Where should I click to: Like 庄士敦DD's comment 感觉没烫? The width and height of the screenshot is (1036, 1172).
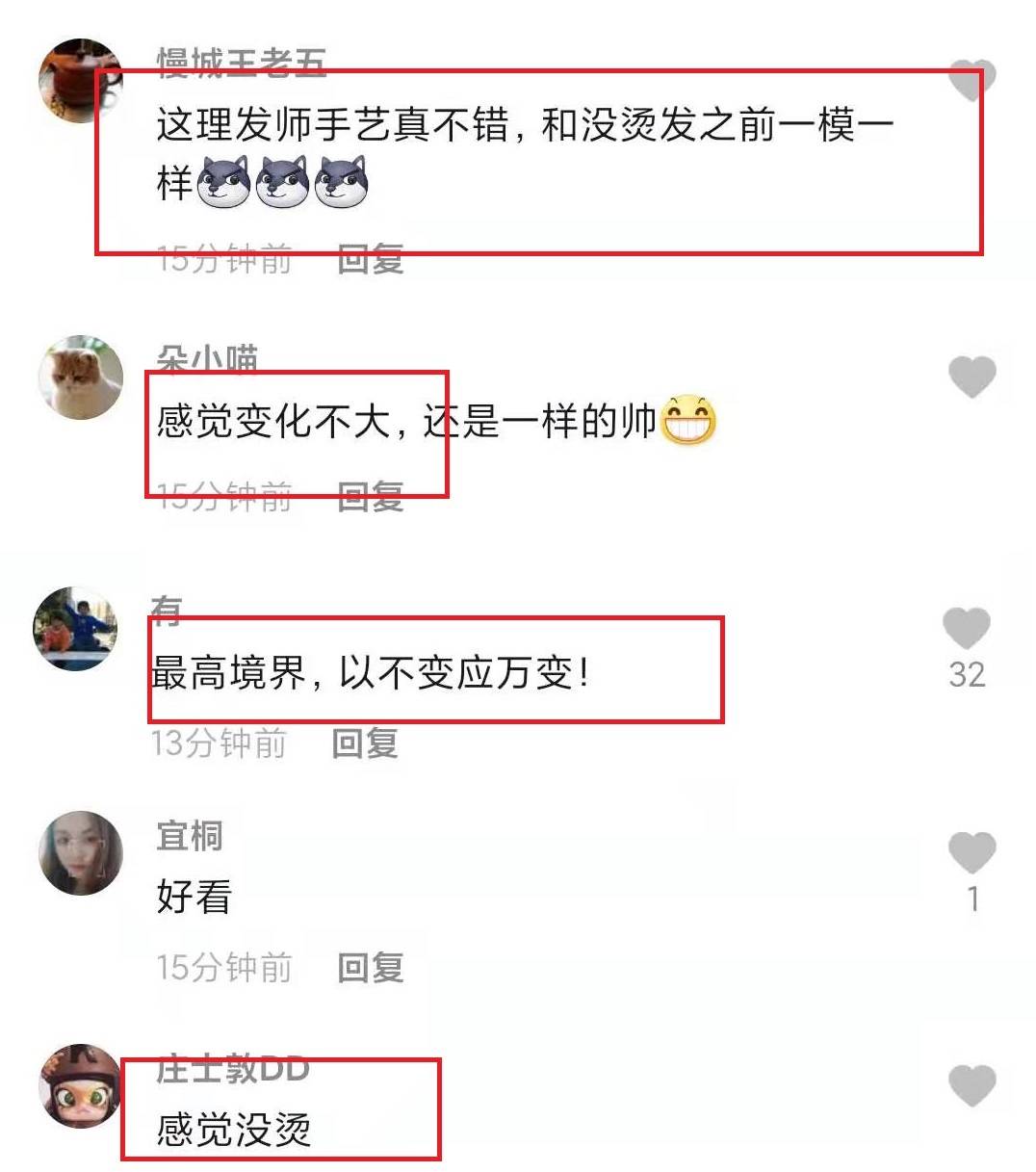(971, 1086)
